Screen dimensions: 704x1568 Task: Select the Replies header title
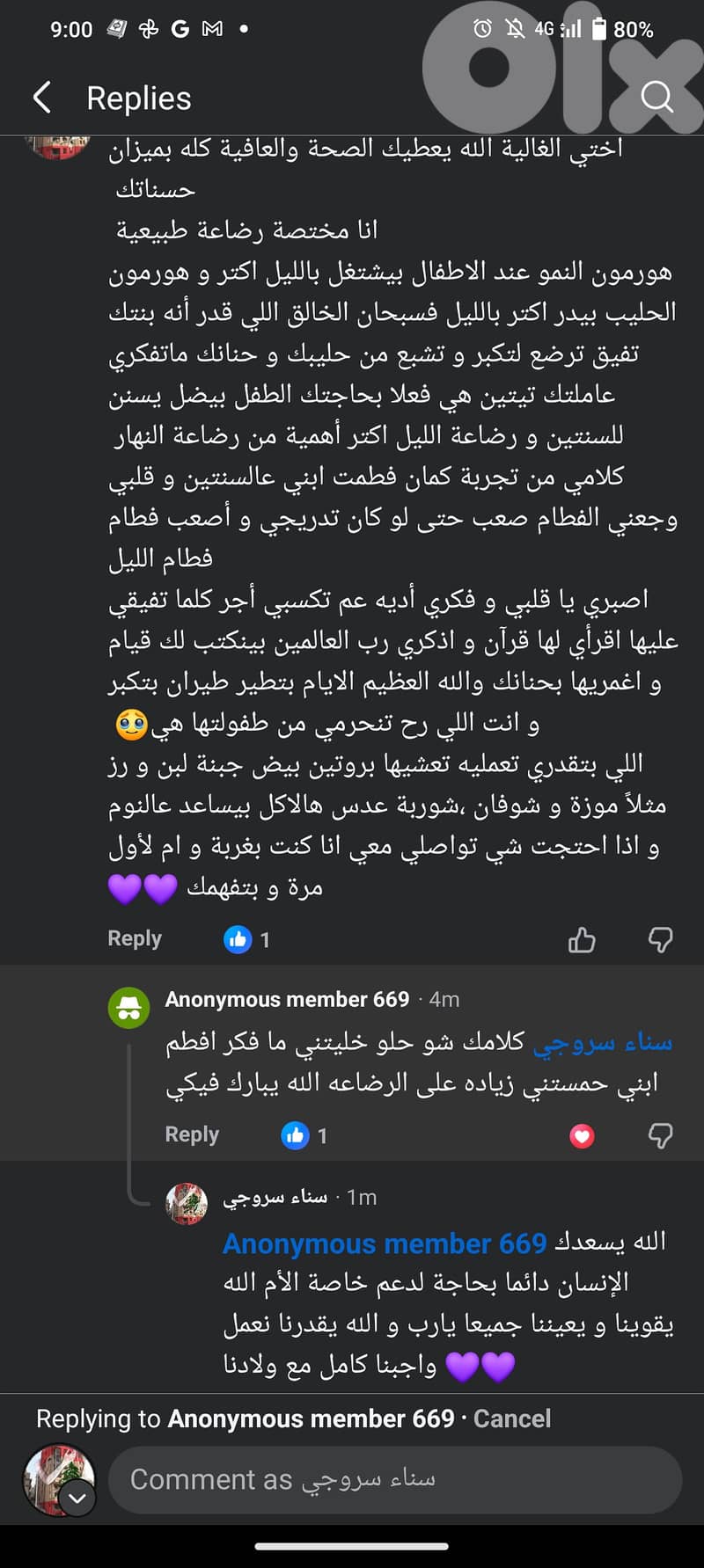(x=137, y=98)
